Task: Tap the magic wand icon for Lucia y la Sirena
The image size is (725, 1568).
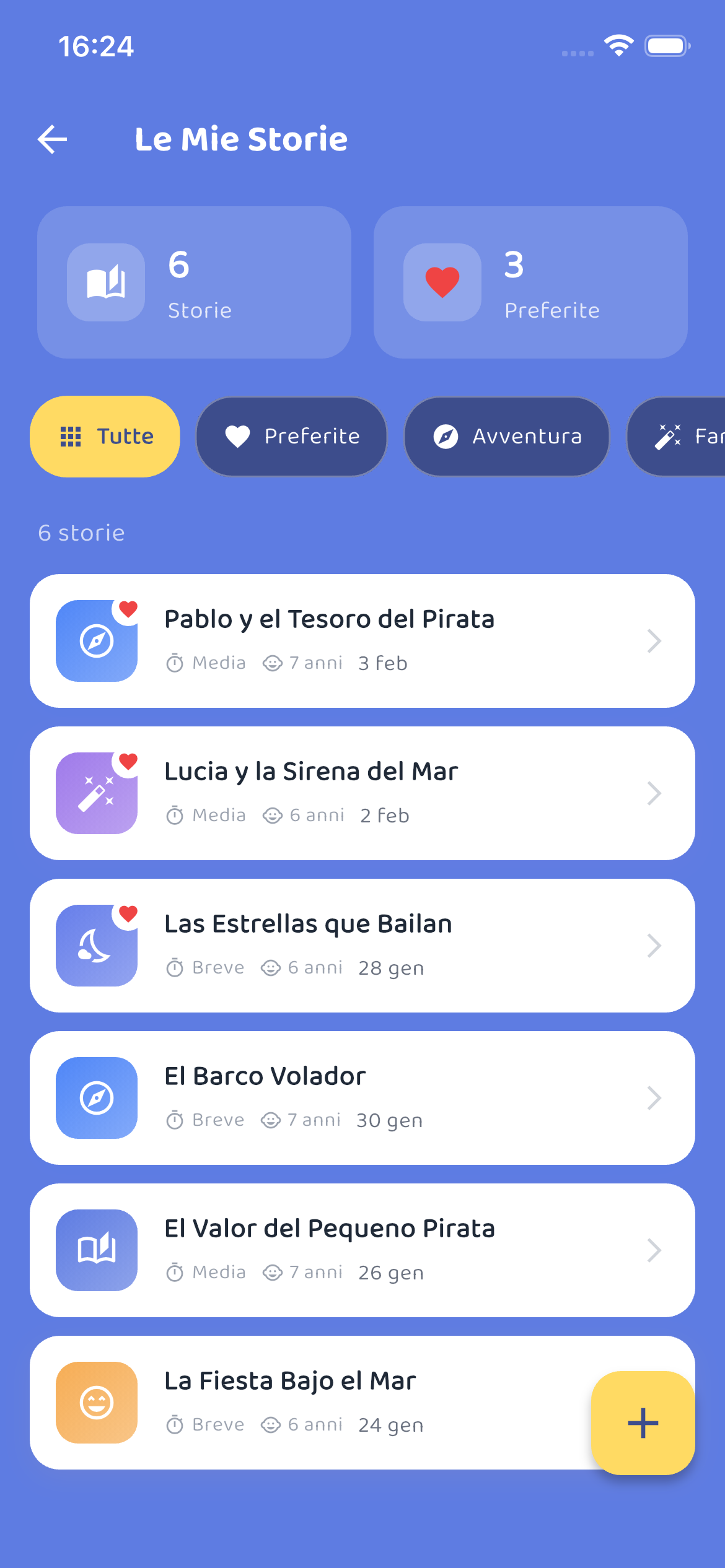Action: [96, 793]
